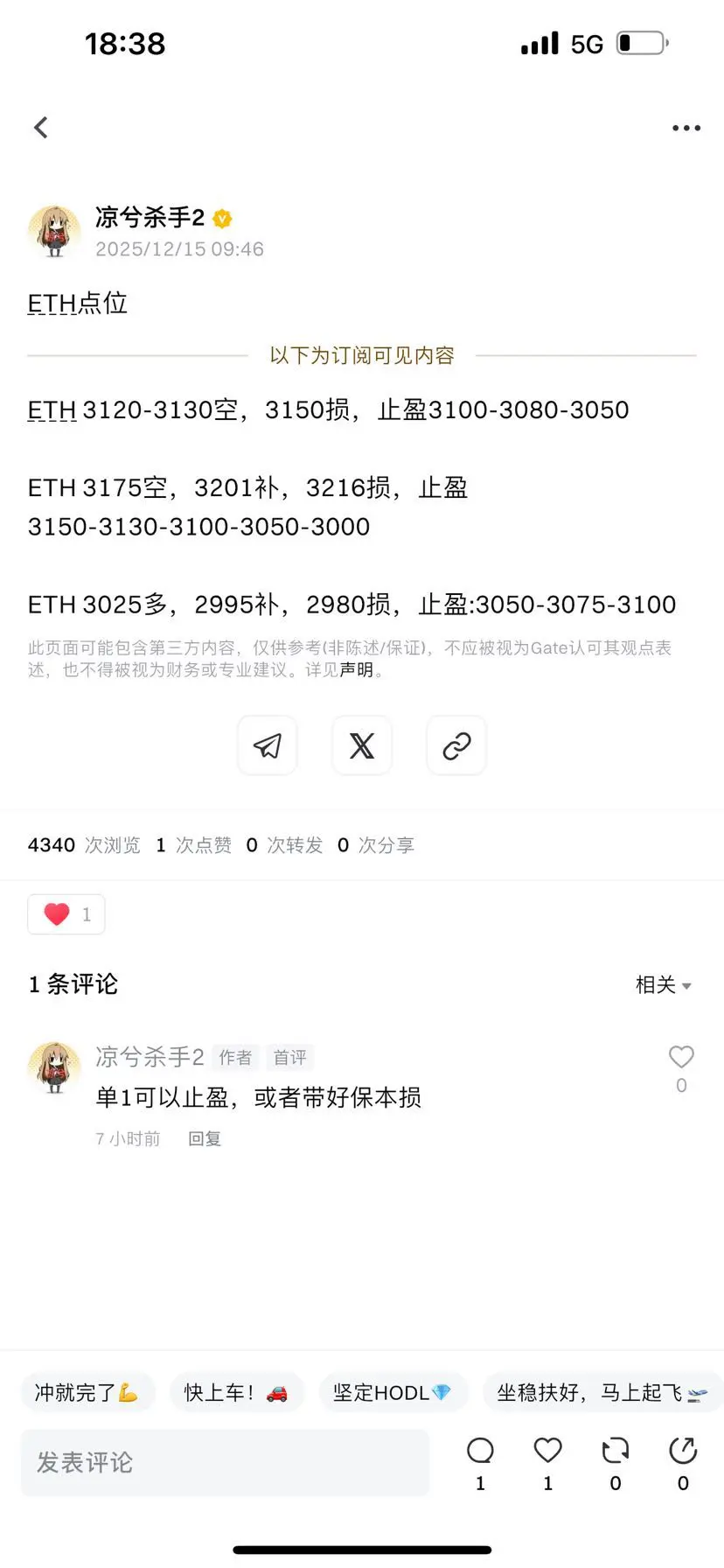Open the three-dot options menu

coord(686,127)
